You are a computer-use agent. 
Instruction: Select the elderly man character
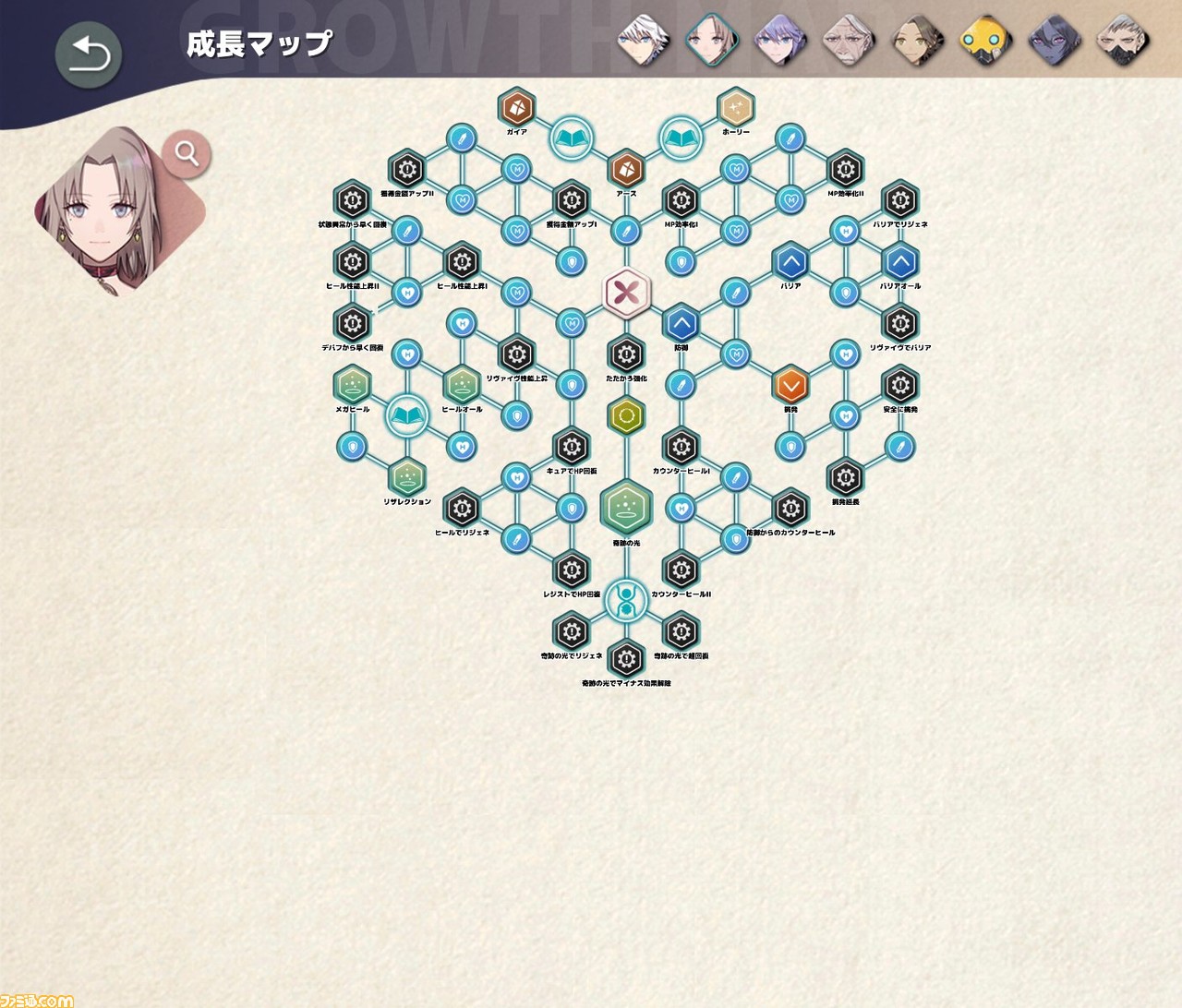[847, 40]
